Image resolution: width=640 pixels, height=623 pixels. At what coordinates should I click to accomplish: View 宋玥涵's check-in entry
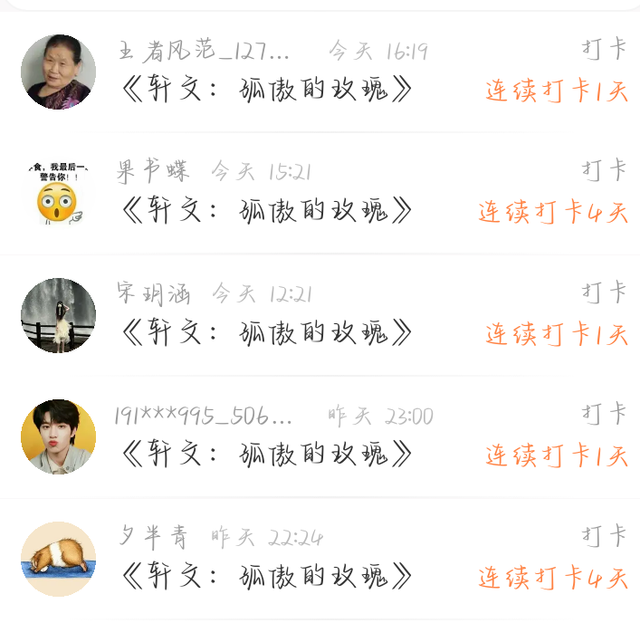coord(320,315)
